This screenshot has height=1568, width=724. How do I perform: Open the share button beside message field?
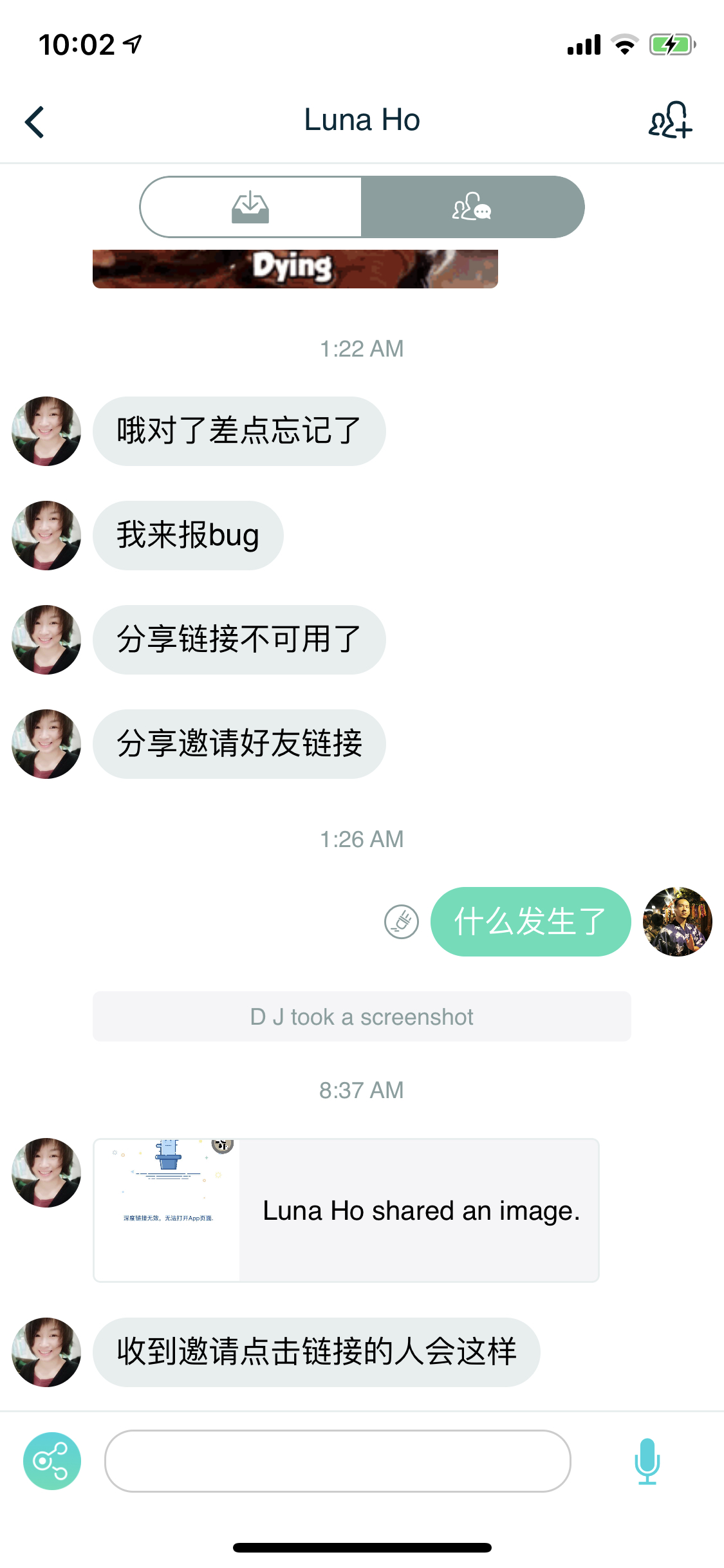pyautogui.click(x=52, y=1461)
